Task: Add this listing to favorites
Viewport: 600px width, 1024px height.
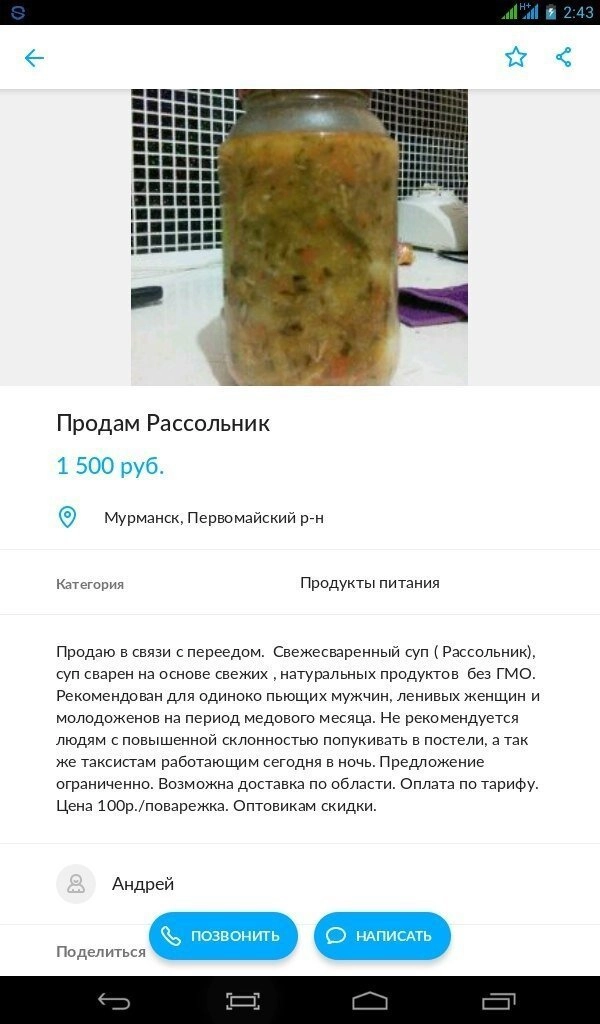Action: [515, 57]
